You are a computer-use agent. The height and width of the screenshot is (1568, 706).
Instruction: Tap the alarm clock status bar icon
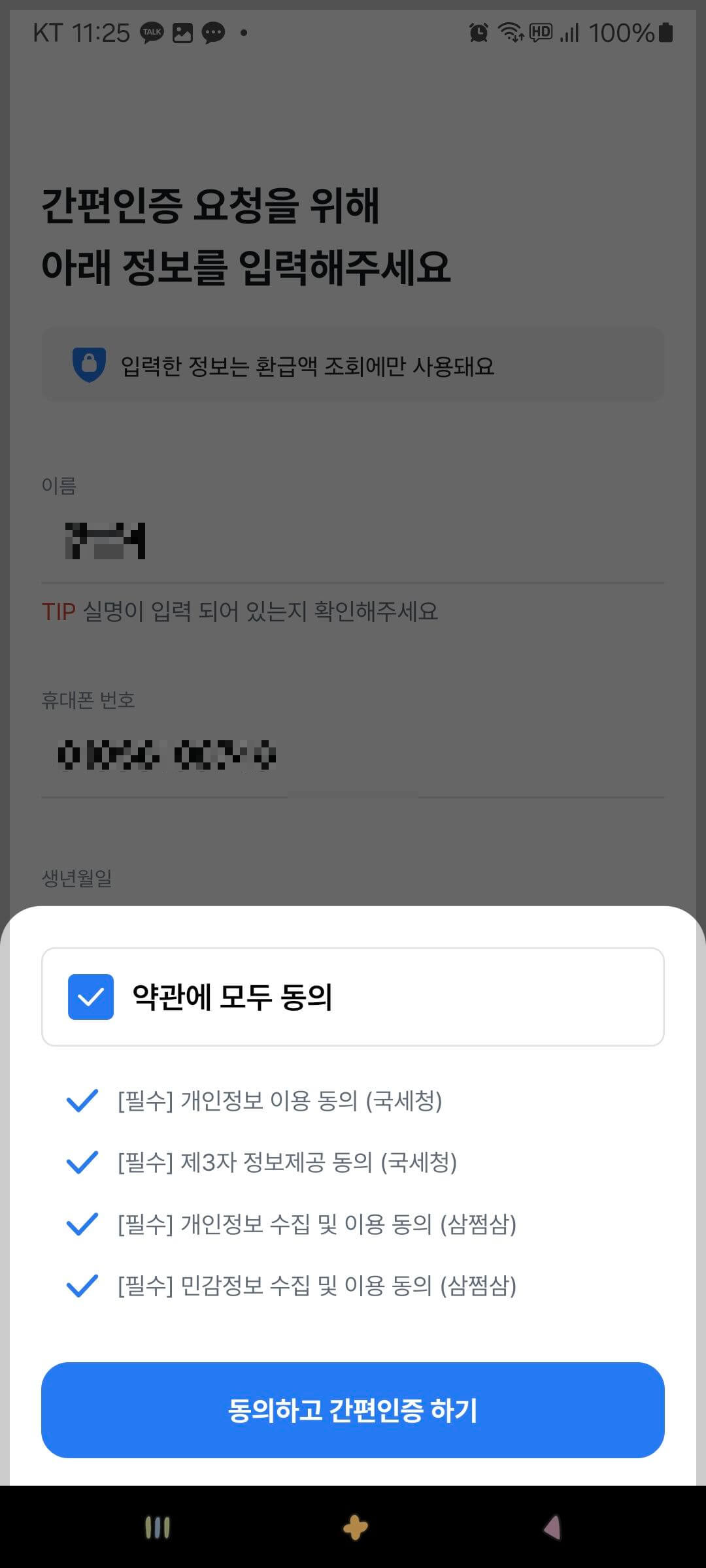point(478,33)
